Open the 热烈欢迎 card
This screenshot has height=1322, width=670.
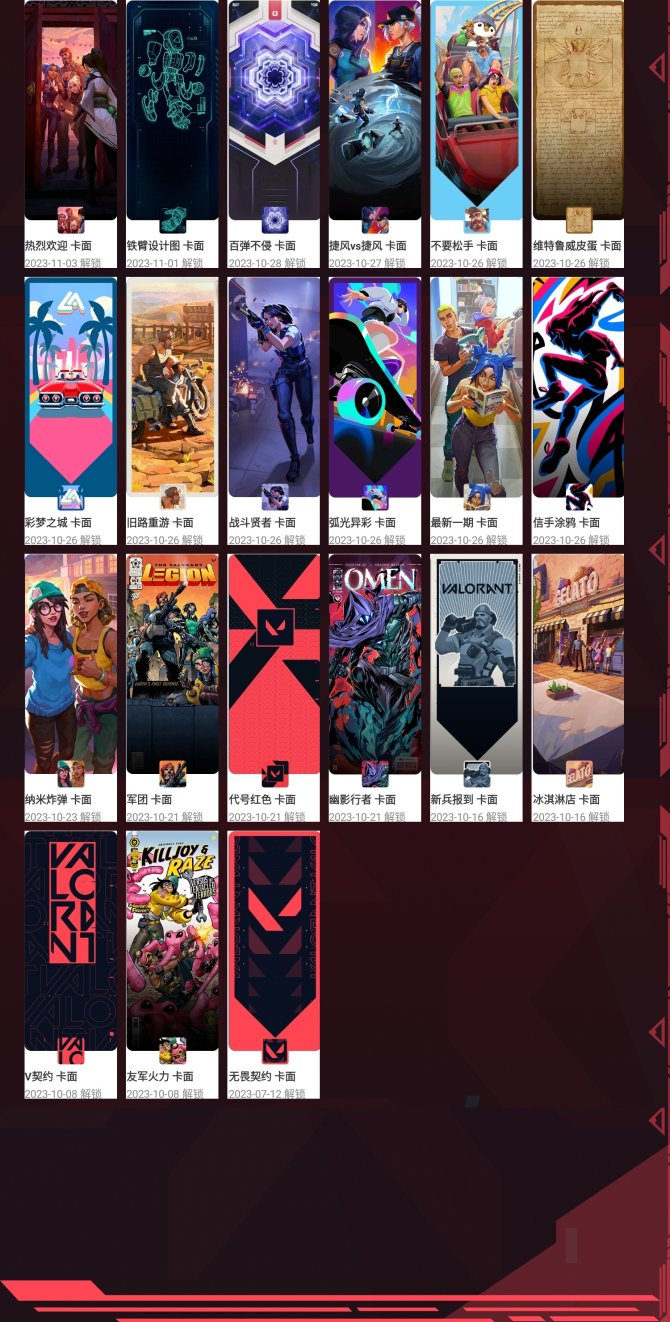[x=70, y=110]
